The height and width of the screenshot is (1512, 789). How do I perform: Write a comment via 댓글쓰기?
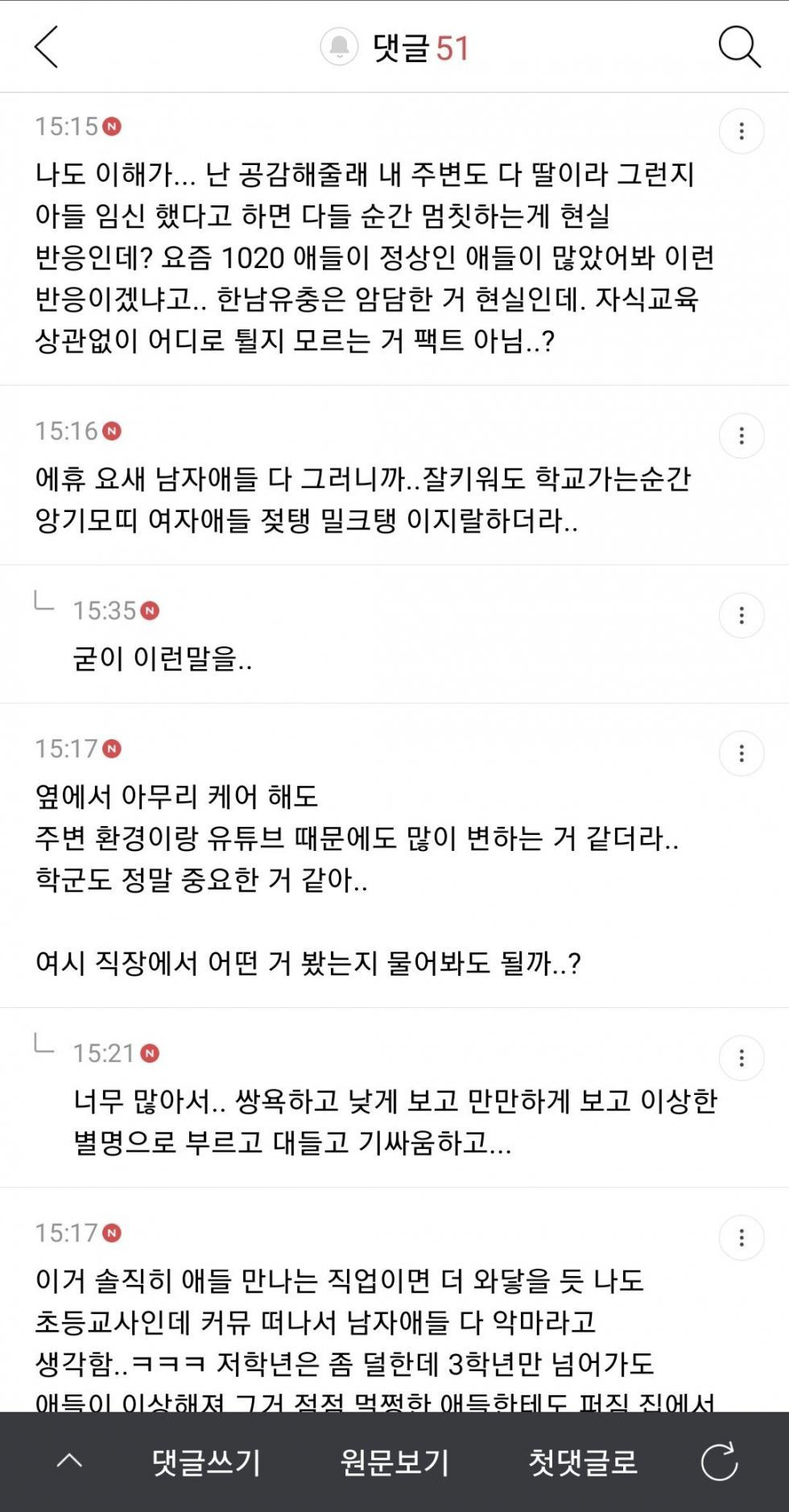click(206, 1462)
